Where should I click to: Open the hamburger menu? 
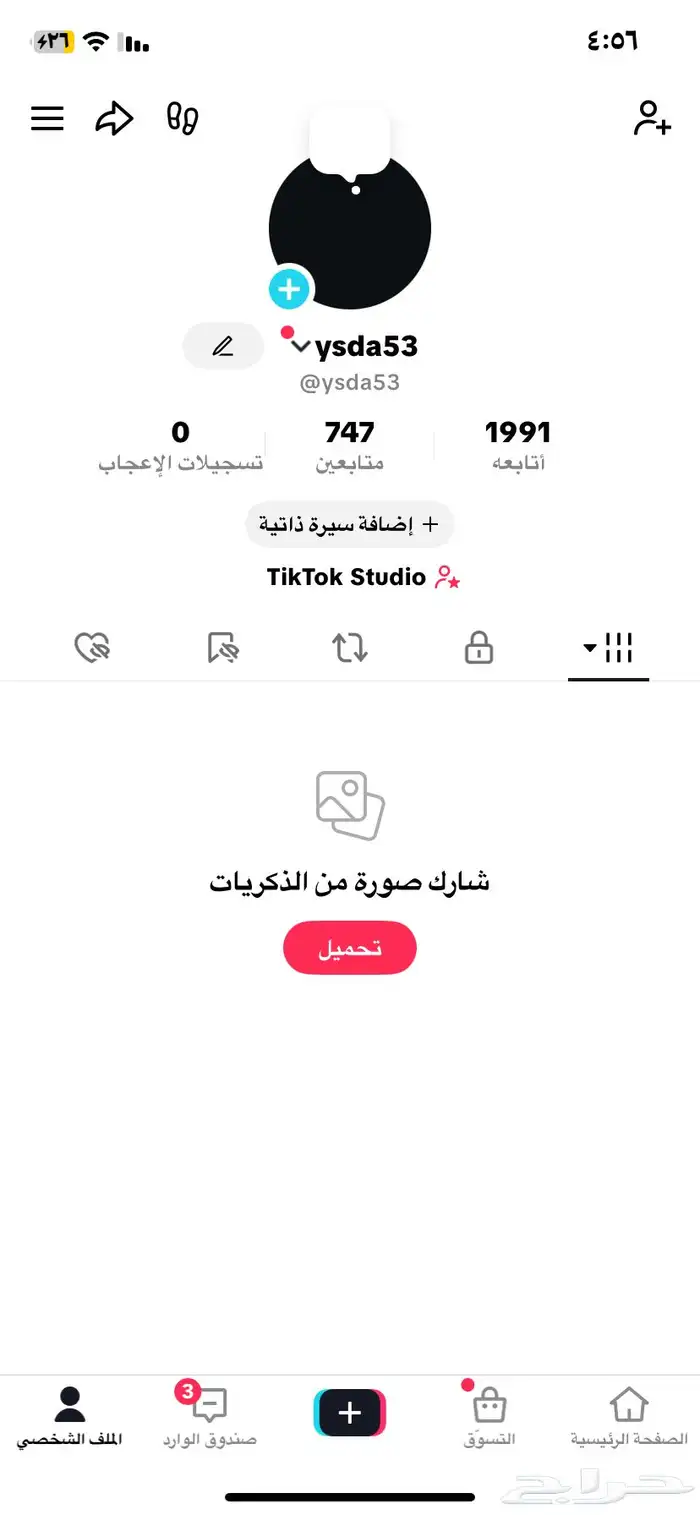[47, 119]
